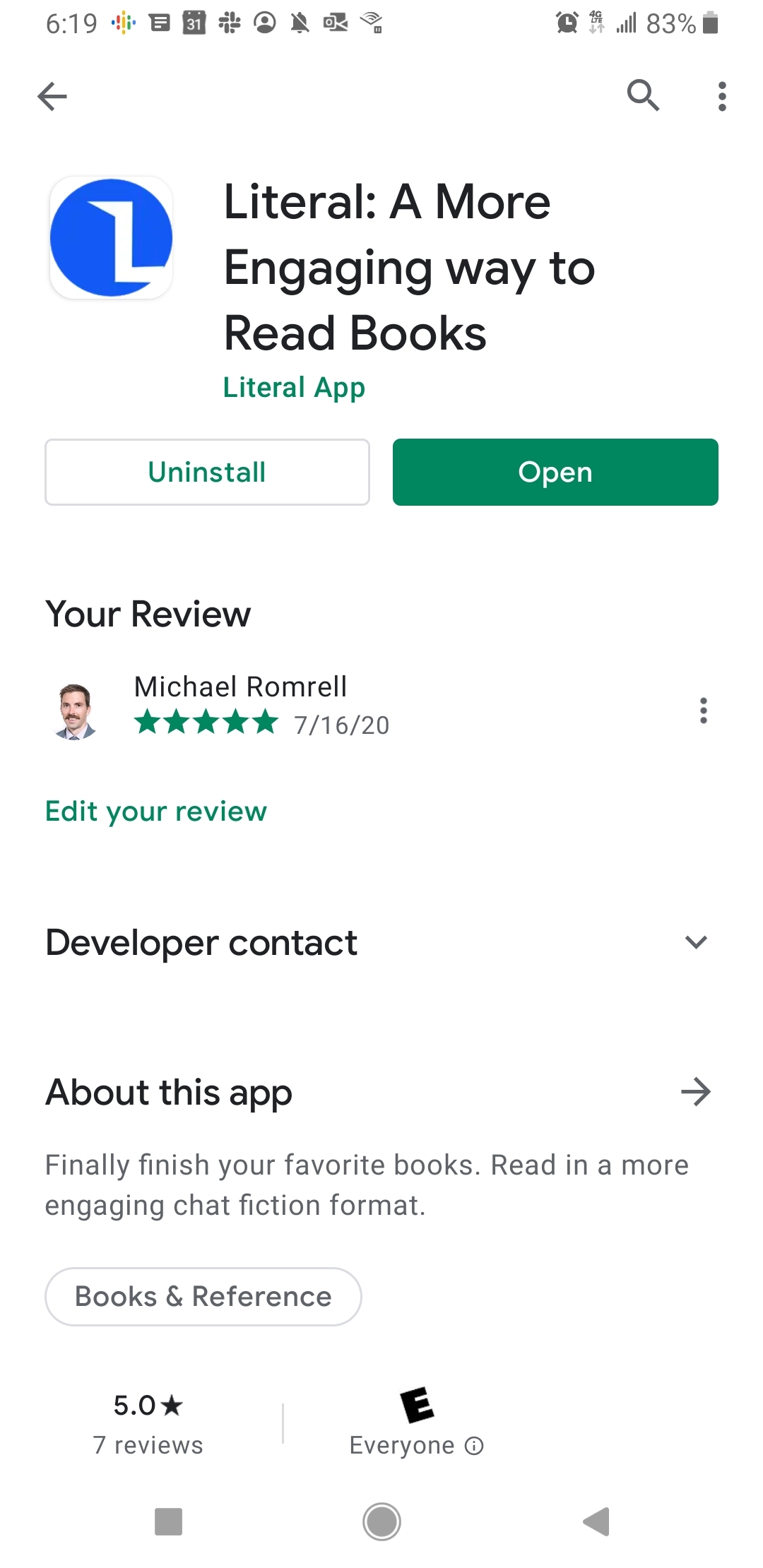The width and height of the screenshot is (763, 1568).
Task: Edit your review
Action: pos(156,811)
